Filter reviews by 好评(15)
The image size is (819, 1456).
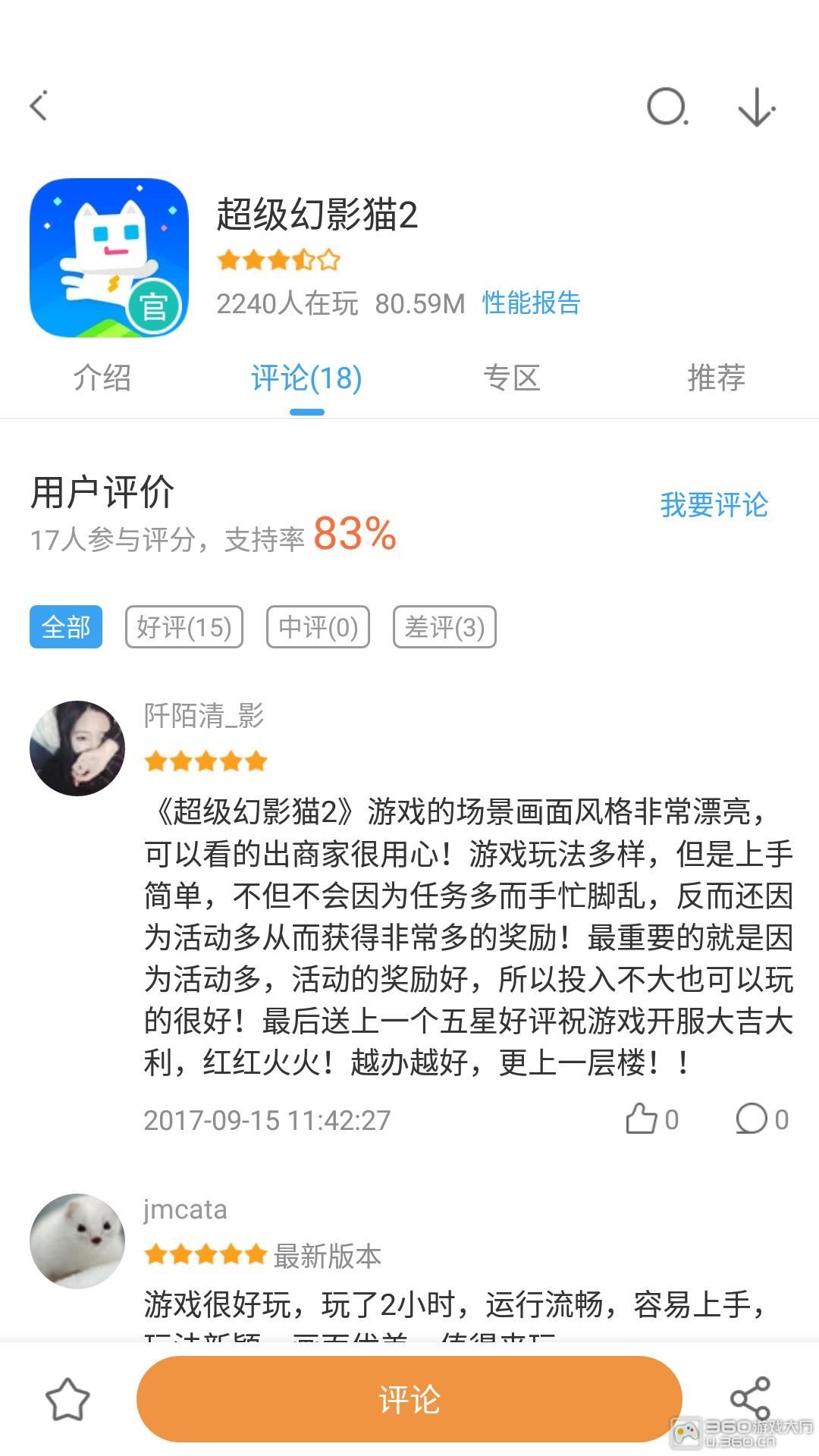coord(184,627)
